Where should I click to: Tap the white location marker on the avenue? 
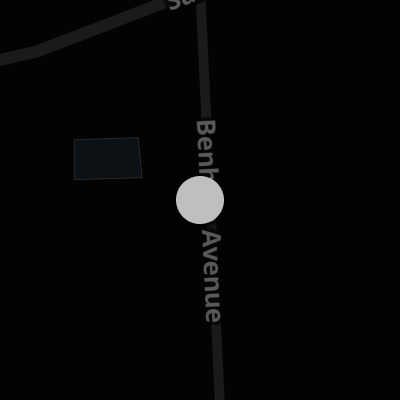point(200,200)
